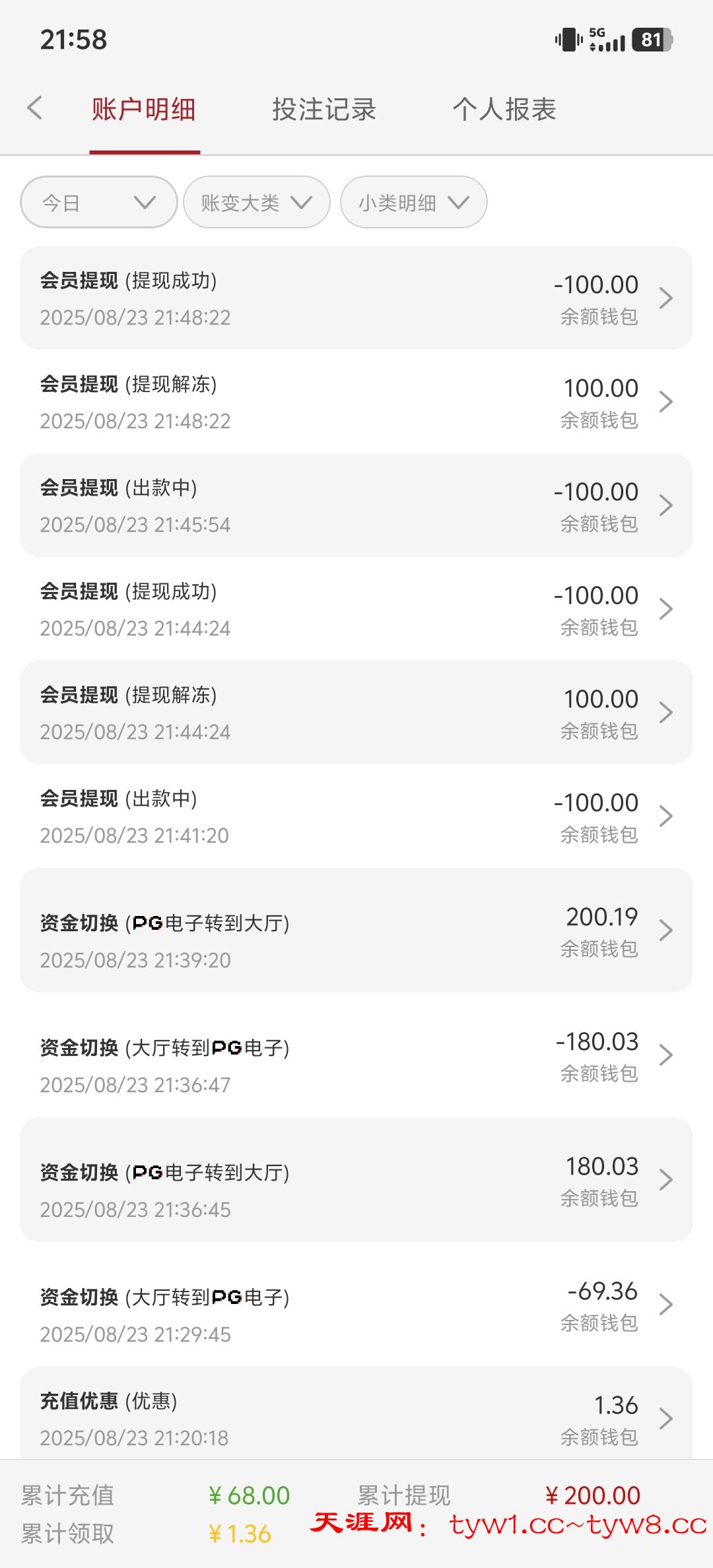
Task: Open the 今日 date filter dropdown
Action: point(99,203)
